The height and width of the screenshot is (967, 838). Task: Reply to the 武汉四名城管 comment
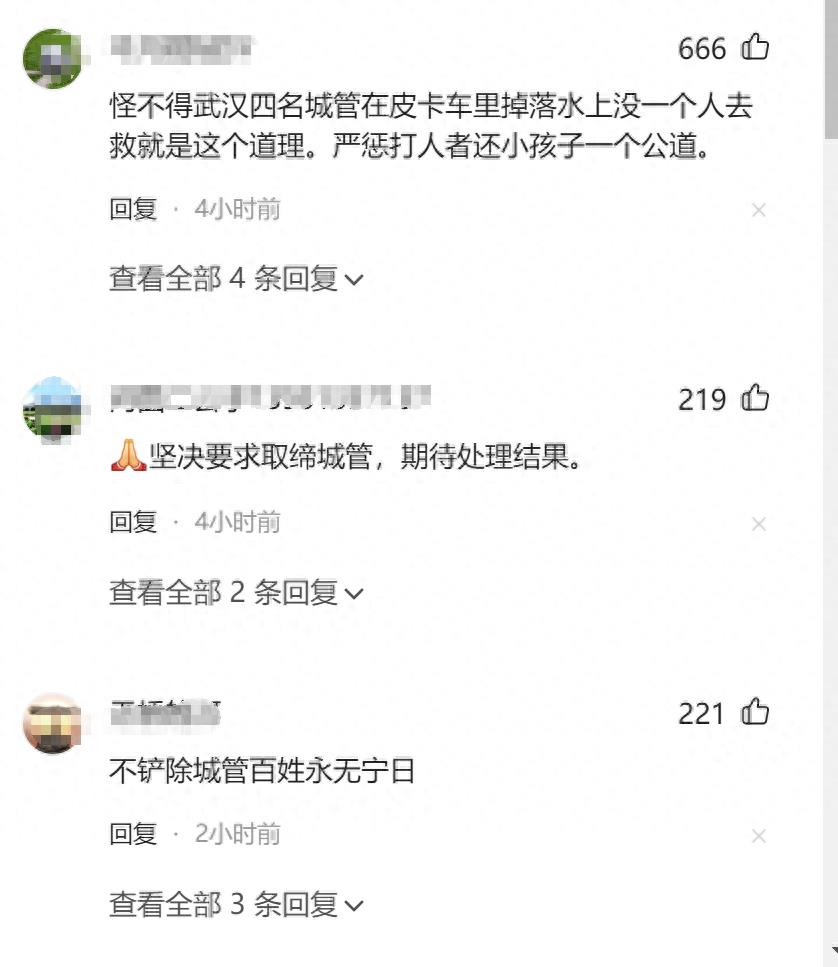coord(133,209)
